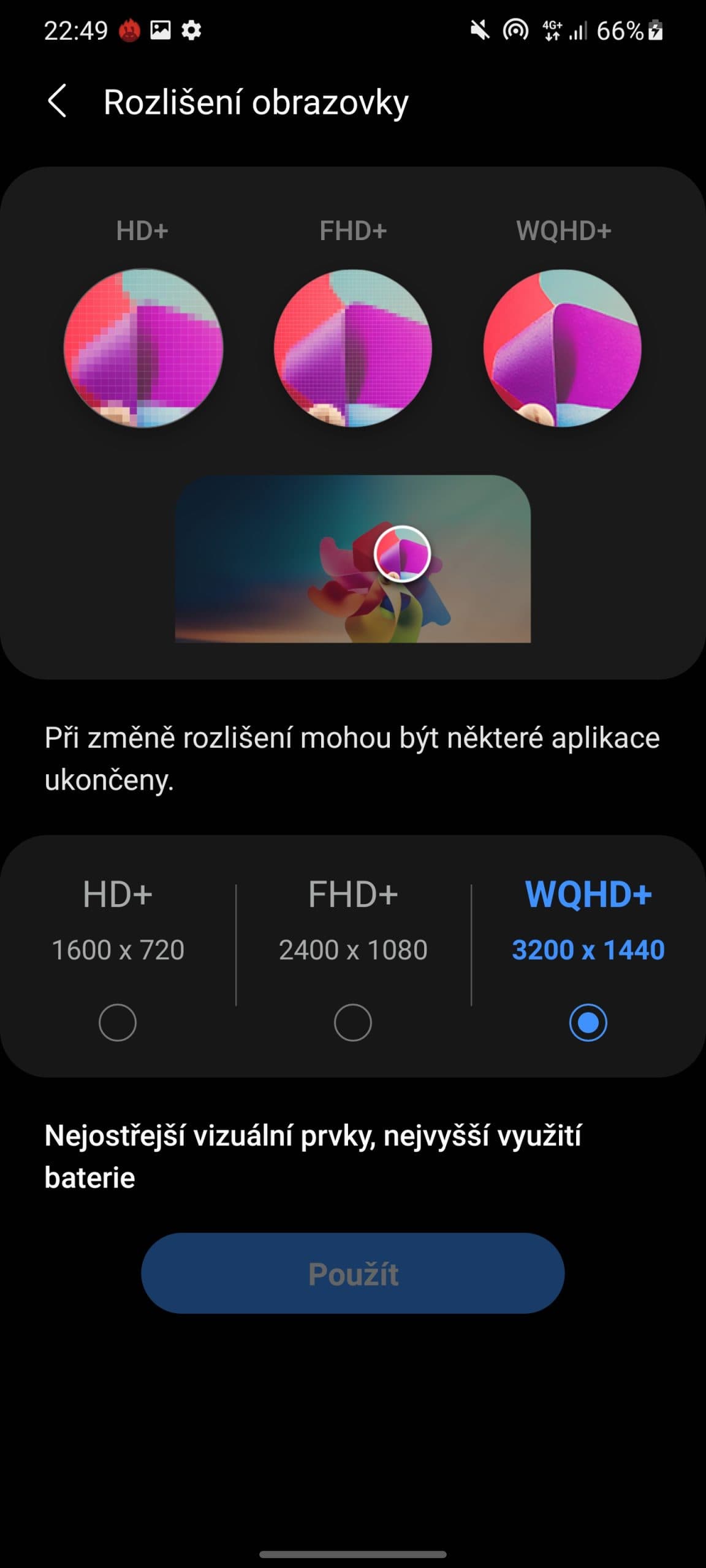Select the HD+ 1600 x 720 option
Screen dimensions: 706x1568
click(118, 1022)
